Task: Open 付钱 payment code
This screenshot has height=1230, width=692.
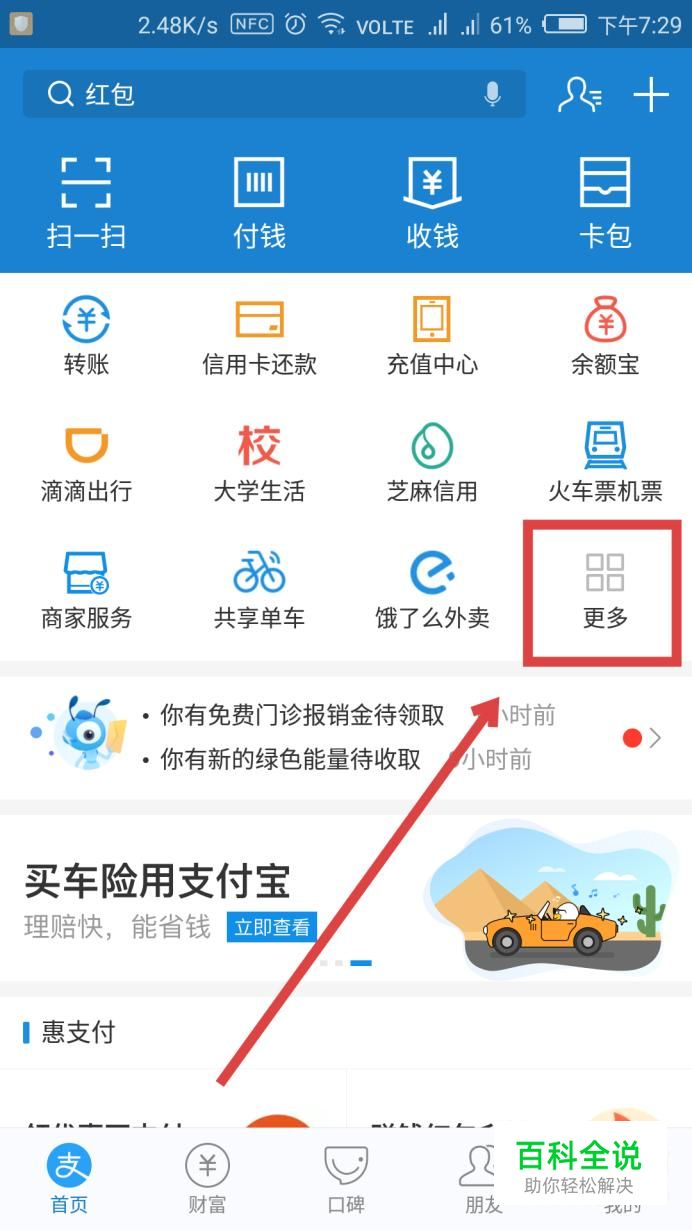Action: (x=259, y=203)
